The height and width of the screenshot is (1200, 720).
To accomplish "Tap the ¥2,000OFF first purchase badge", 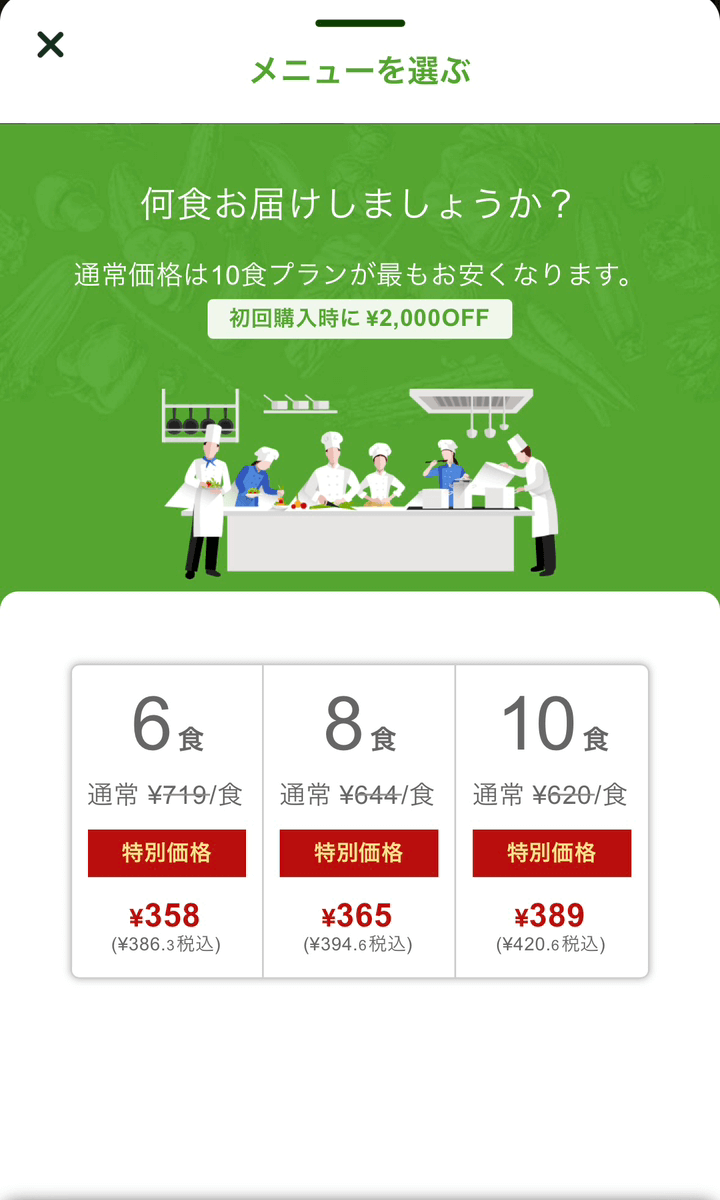I will (x=359, y=320).
